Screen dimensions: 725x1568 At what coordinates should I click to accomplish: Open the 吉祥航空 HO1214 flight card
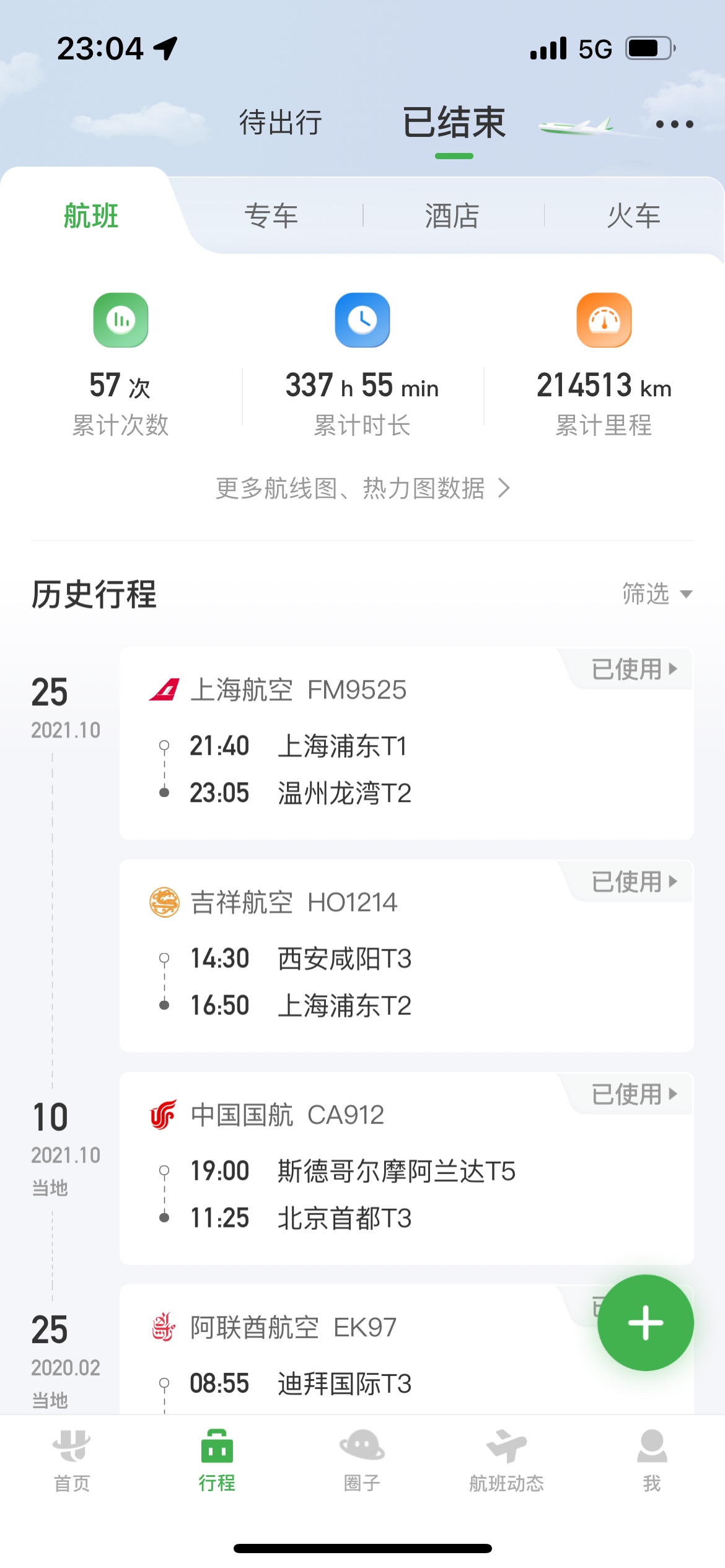tap(406, 956)
